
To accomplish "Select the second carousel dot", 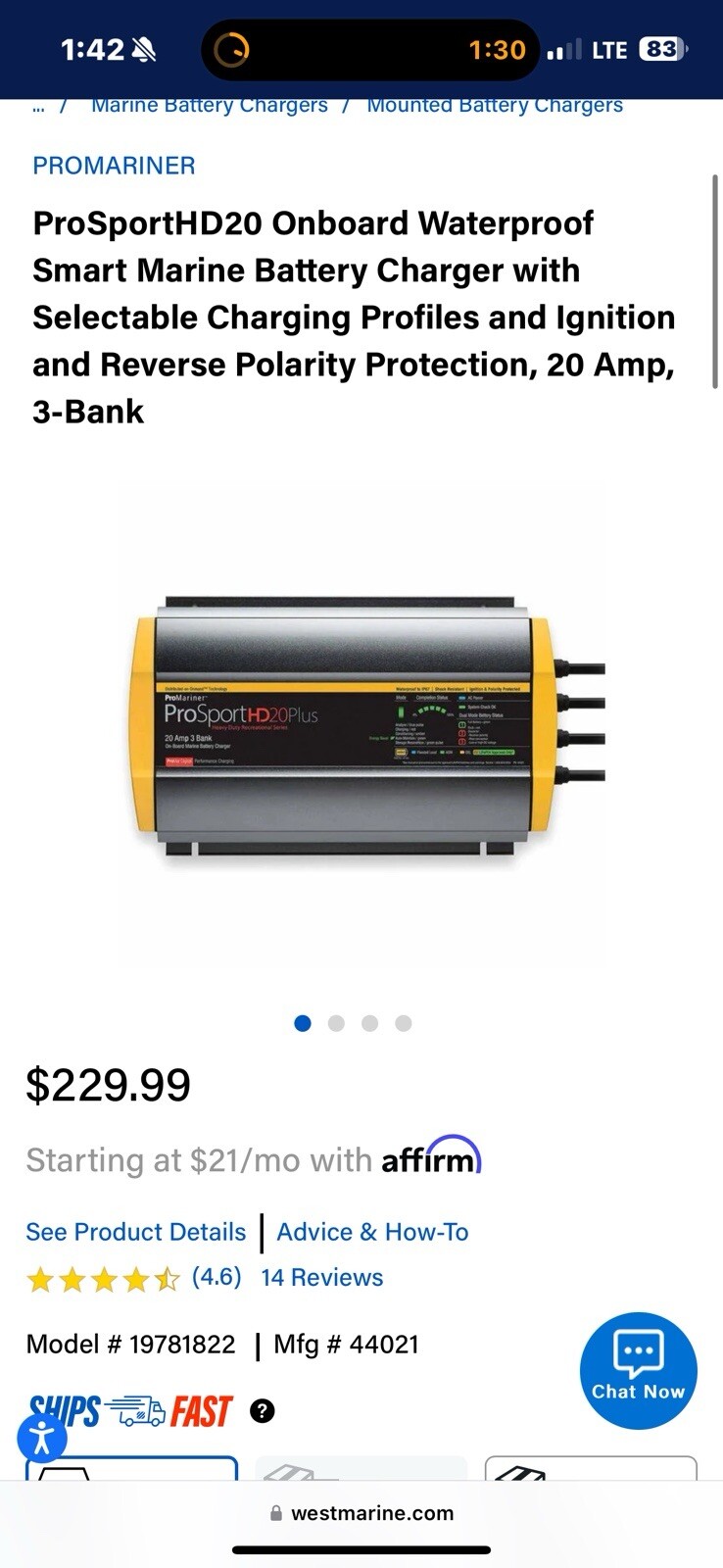I will (x=336, y=1022).
